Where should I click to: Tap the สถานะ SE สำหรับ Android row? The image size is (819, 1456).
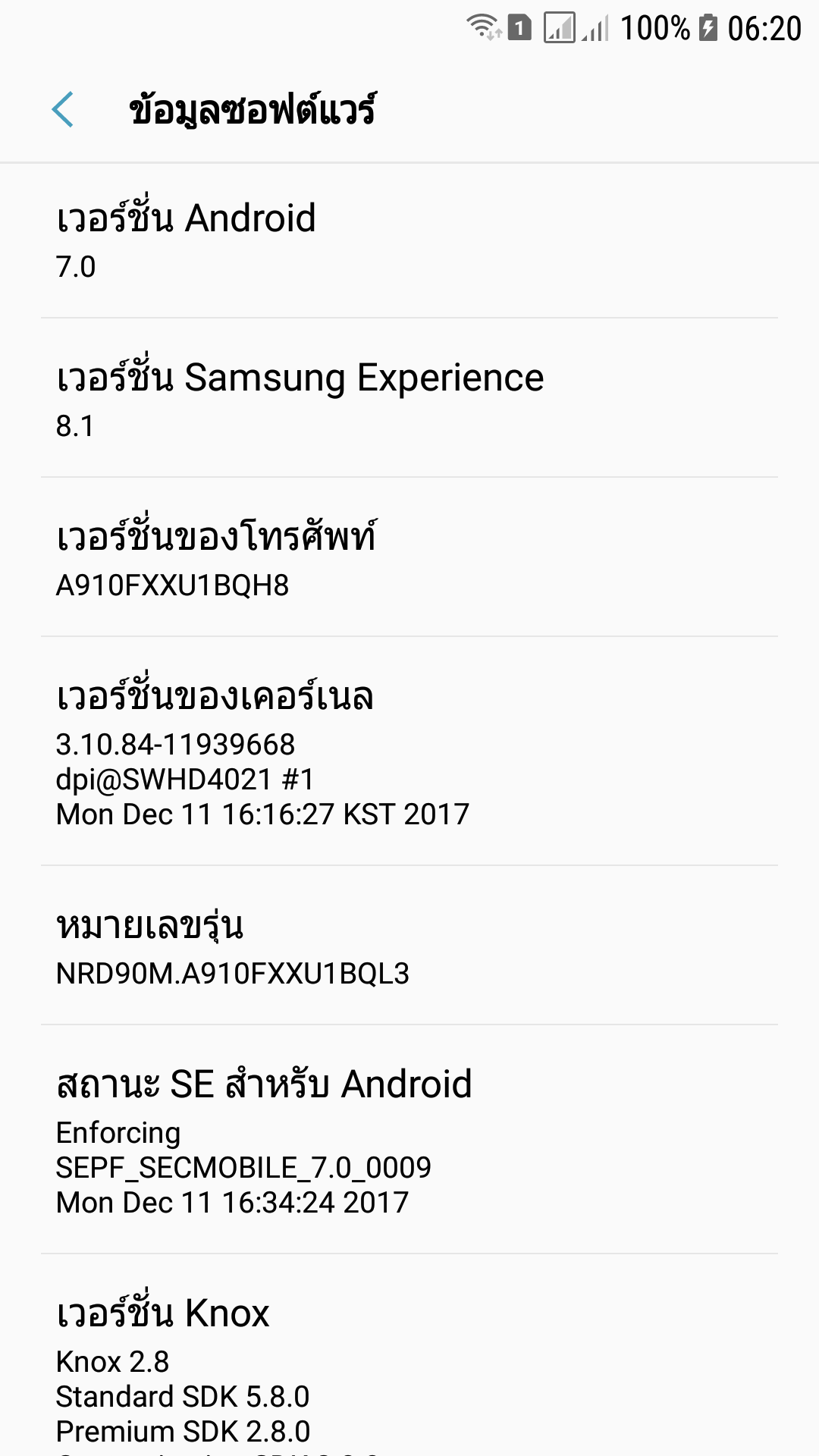tap(409, 1141)
